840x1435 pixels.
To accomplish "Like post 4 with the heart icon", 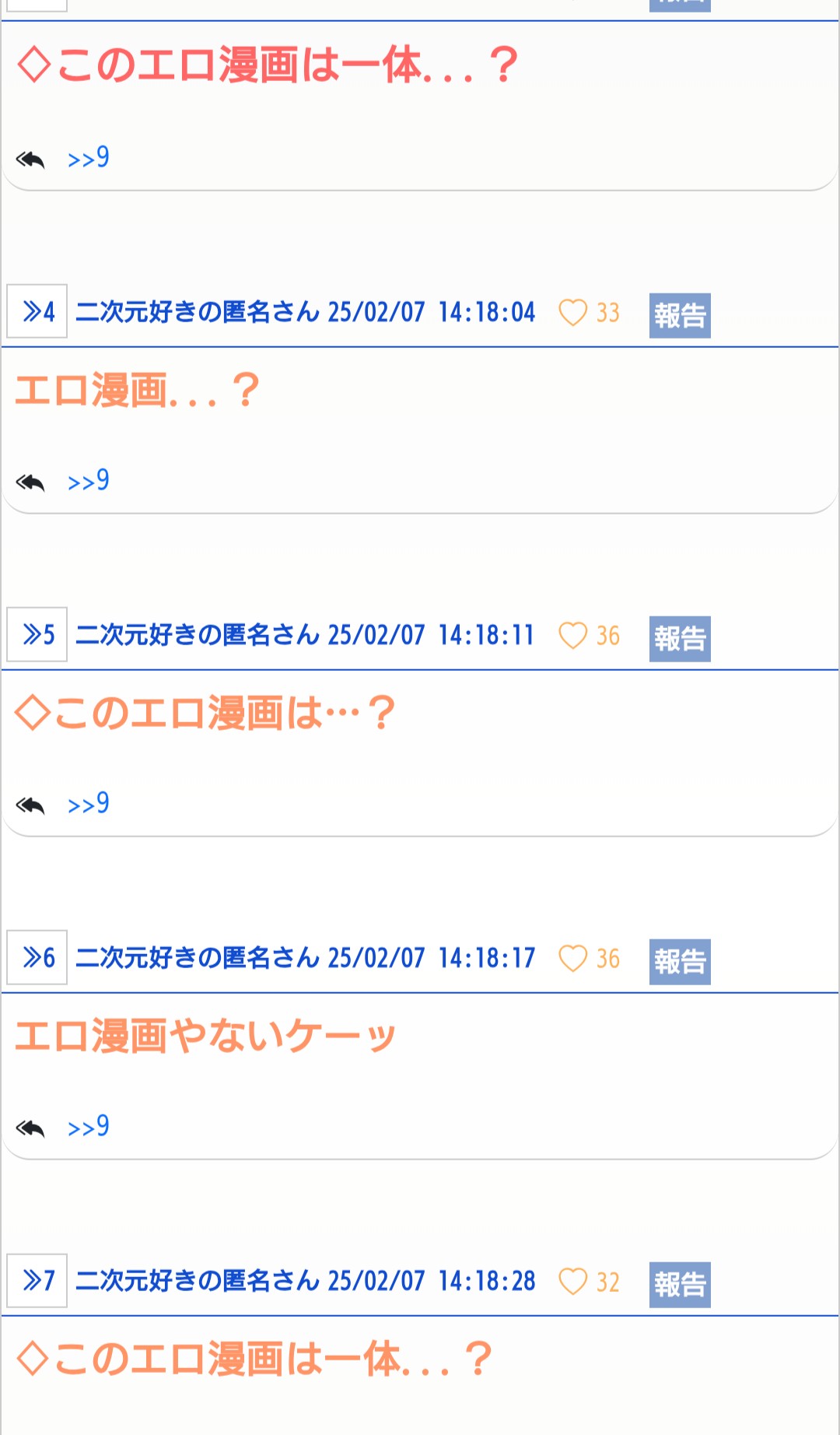I will 573,313.
